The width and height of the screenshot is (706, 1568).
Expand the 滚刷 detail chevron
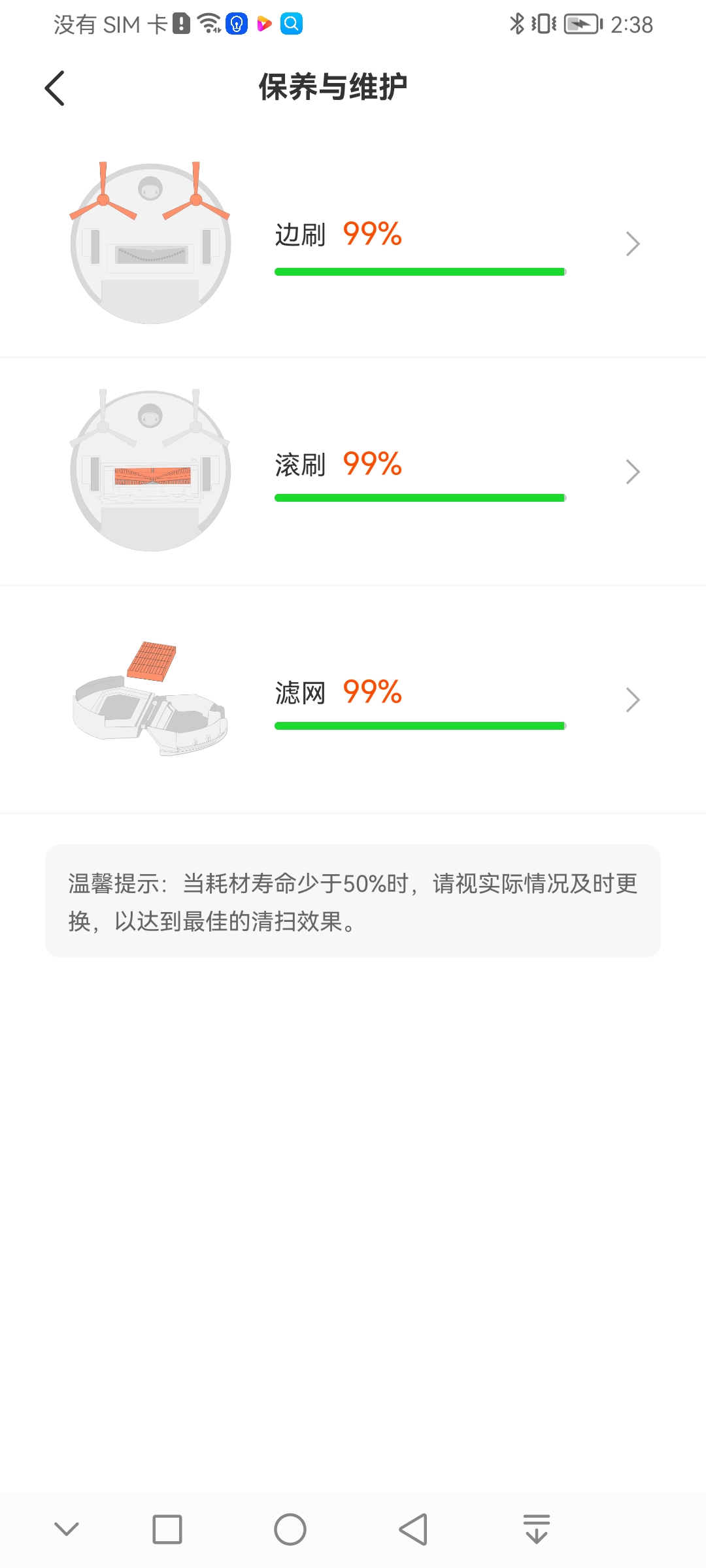[x=632, y=471]
